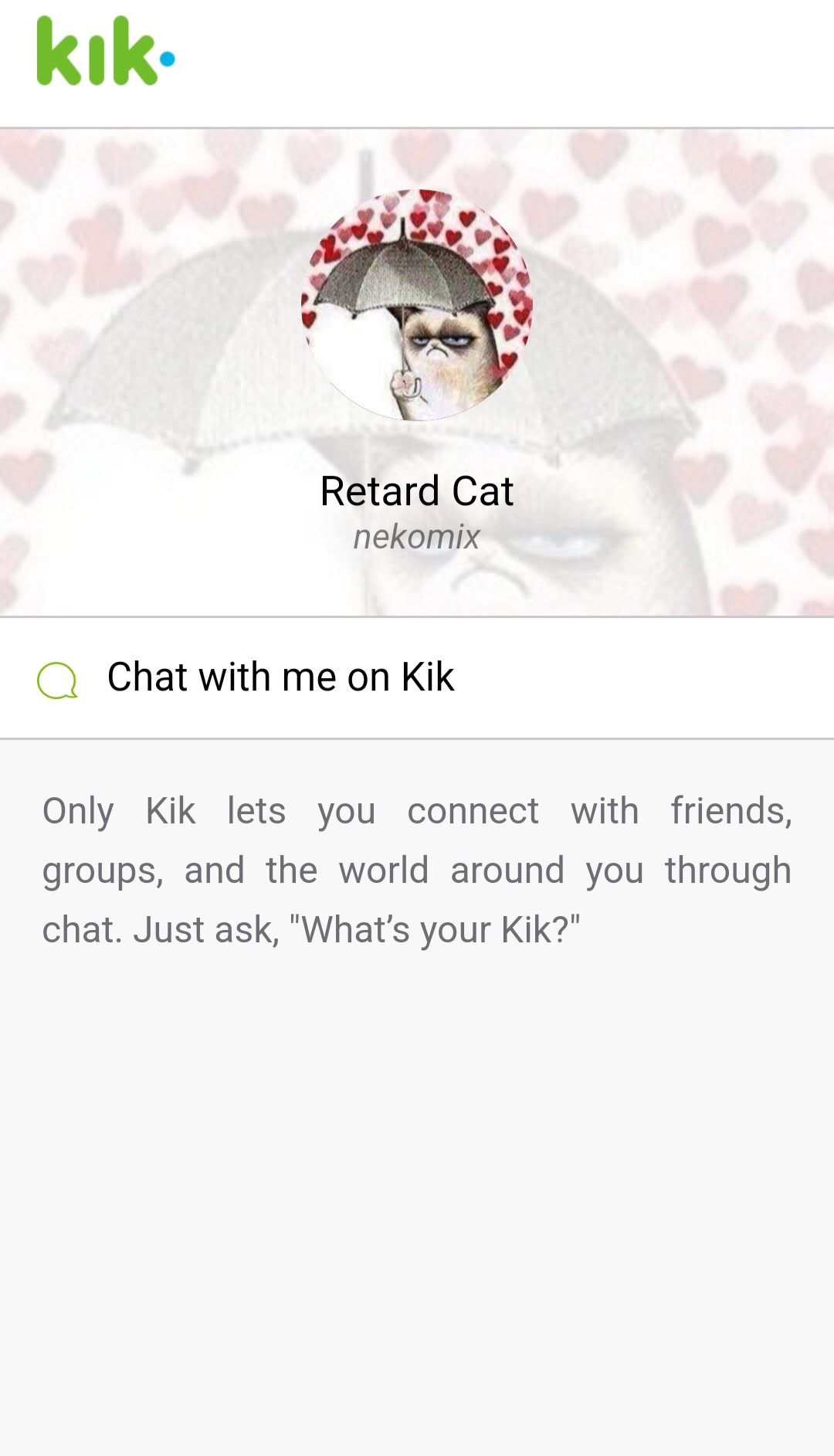This screenshot has width=834, height=1456.
Task: Open the Kik logo link
Action: click(x=105, y=53)
